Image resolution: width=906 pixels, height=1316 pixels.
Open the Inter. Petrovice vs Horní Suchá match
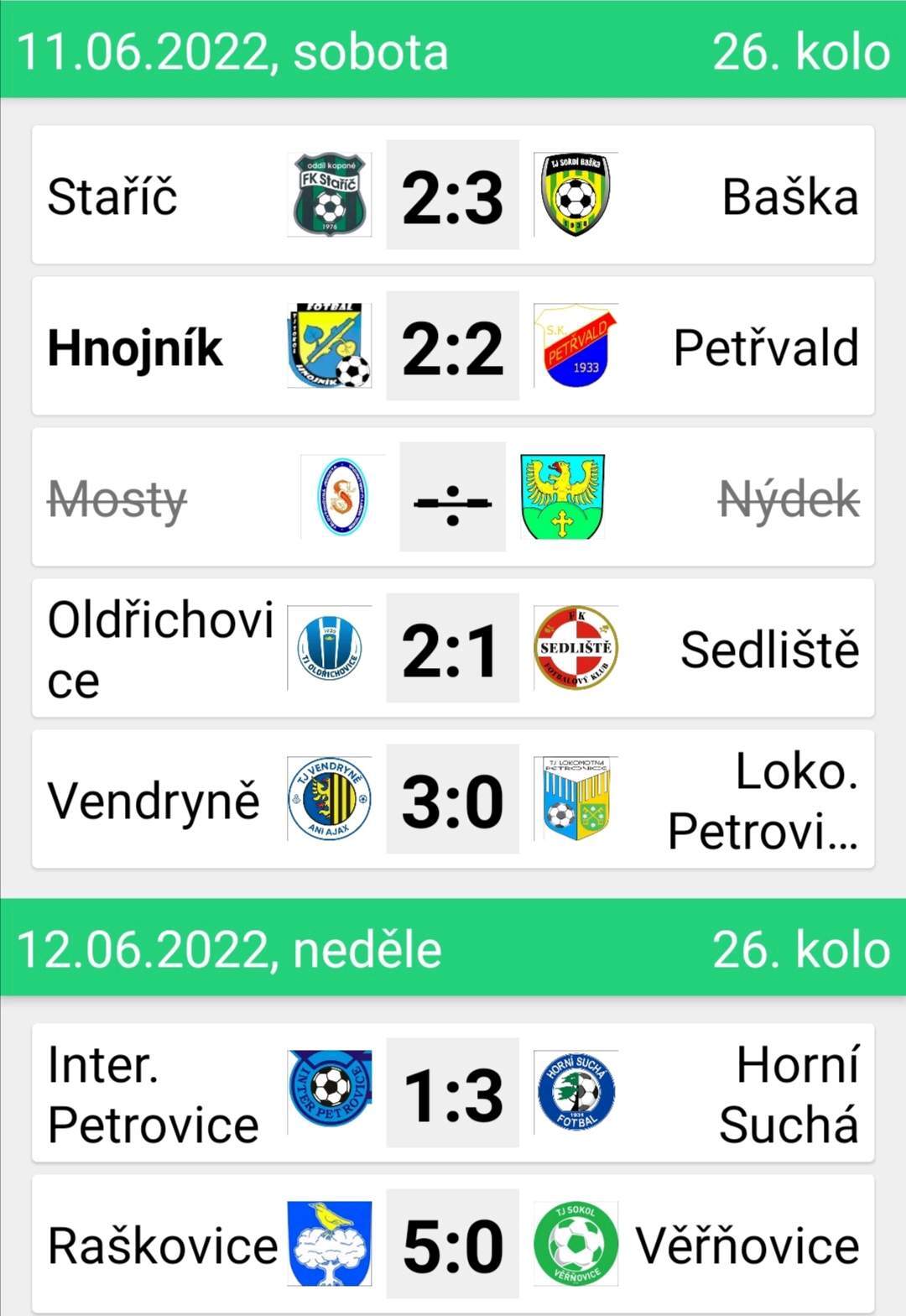453,1094
